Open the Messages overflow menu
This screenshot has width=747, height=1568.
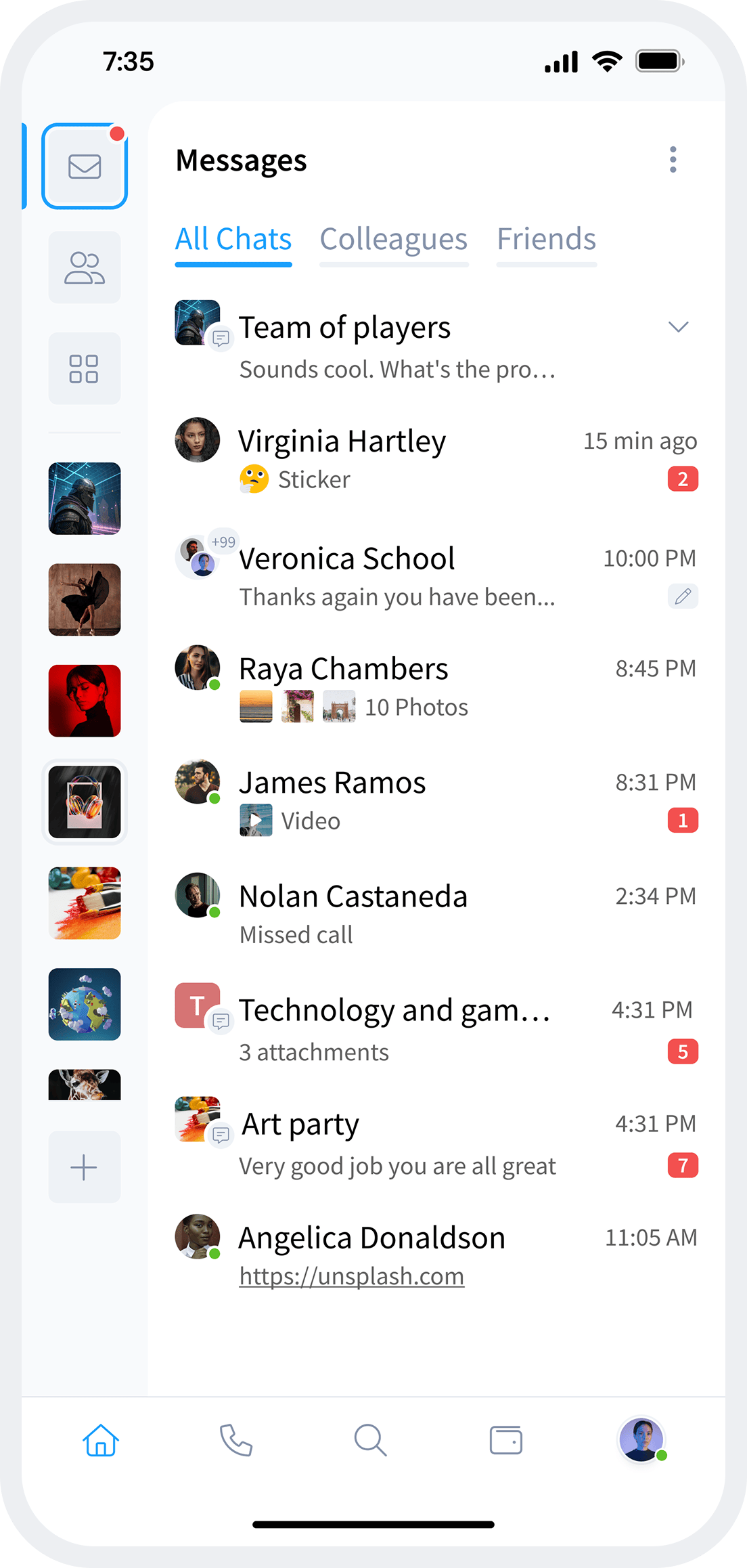673,160
